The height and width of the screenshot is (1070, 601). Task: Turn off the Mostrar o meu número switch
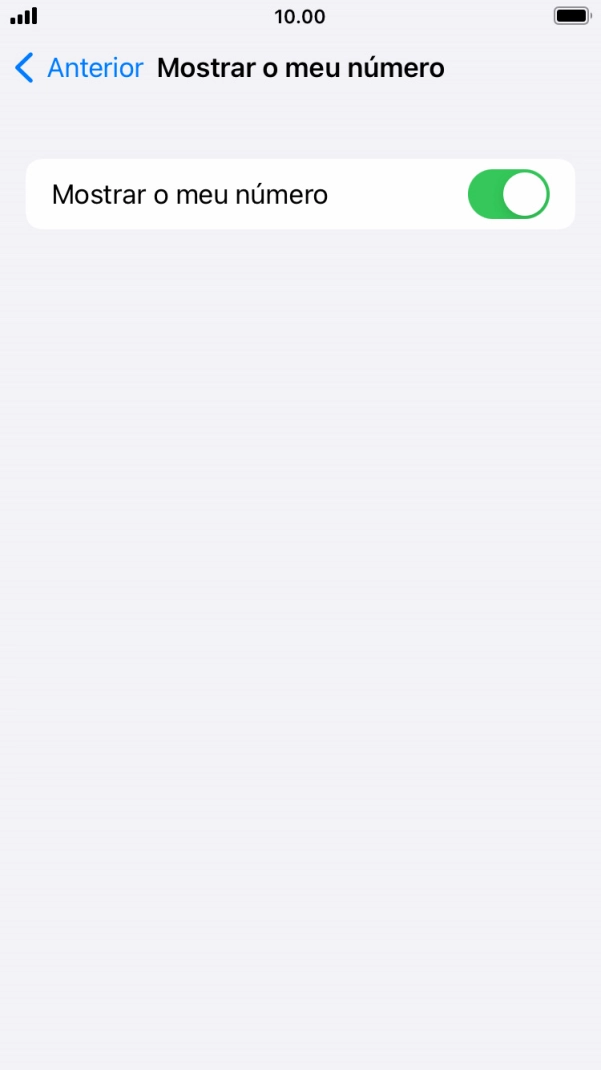click(508, 194)
